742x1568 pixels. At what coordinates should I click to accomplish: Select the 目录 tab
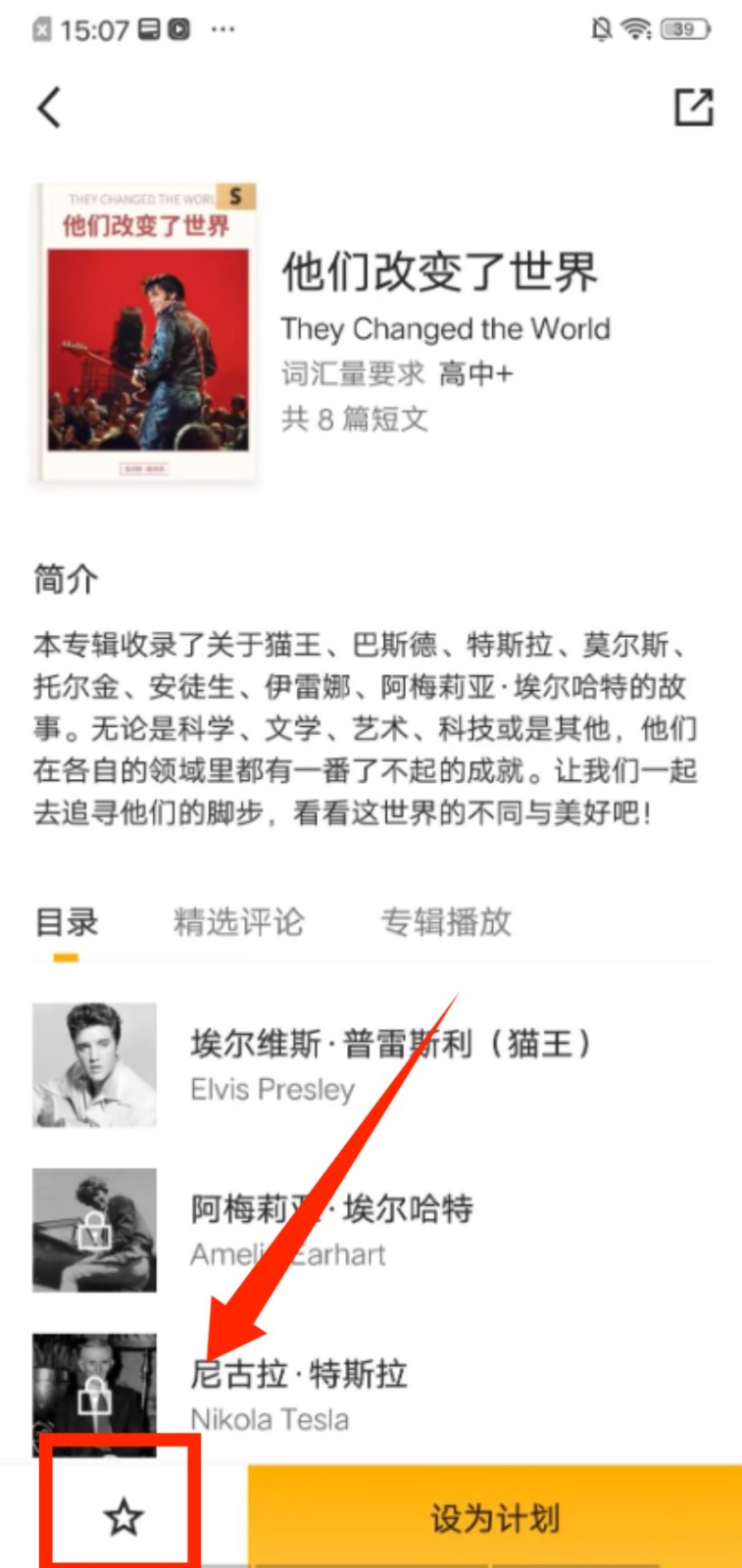tap(67, 922)
